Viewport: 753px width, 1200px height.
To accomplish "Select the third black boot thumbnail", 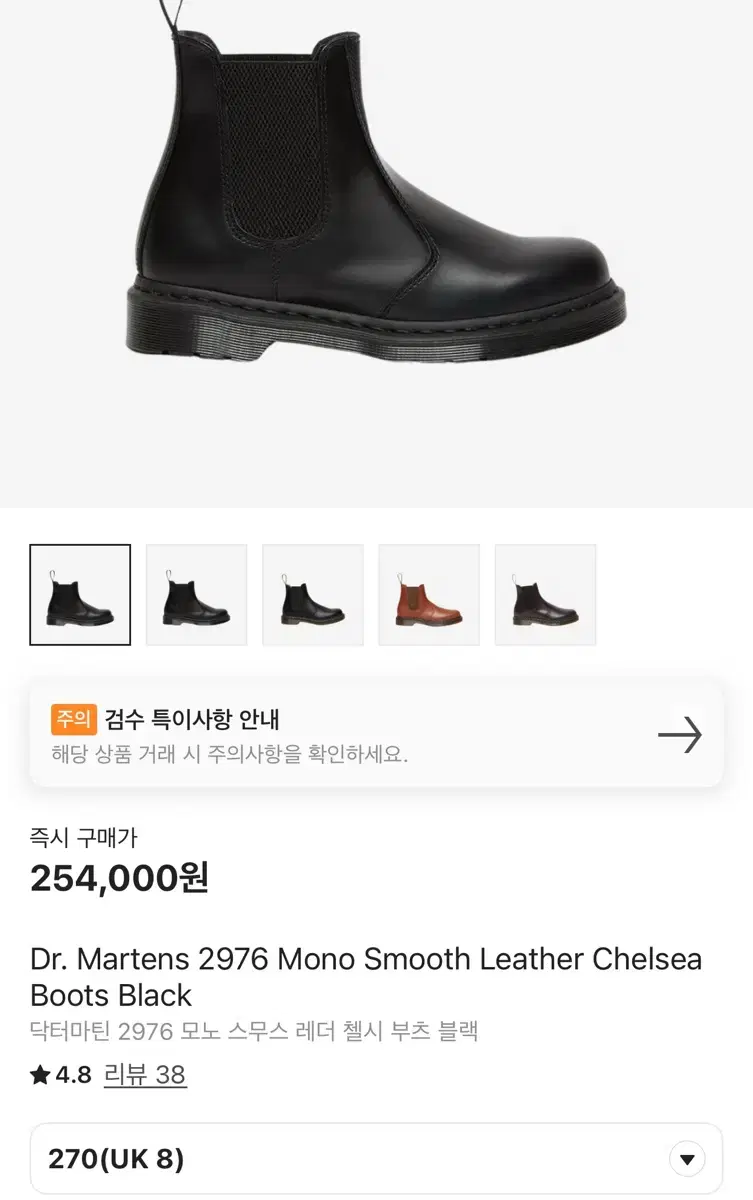I will [x=313, y=594].
